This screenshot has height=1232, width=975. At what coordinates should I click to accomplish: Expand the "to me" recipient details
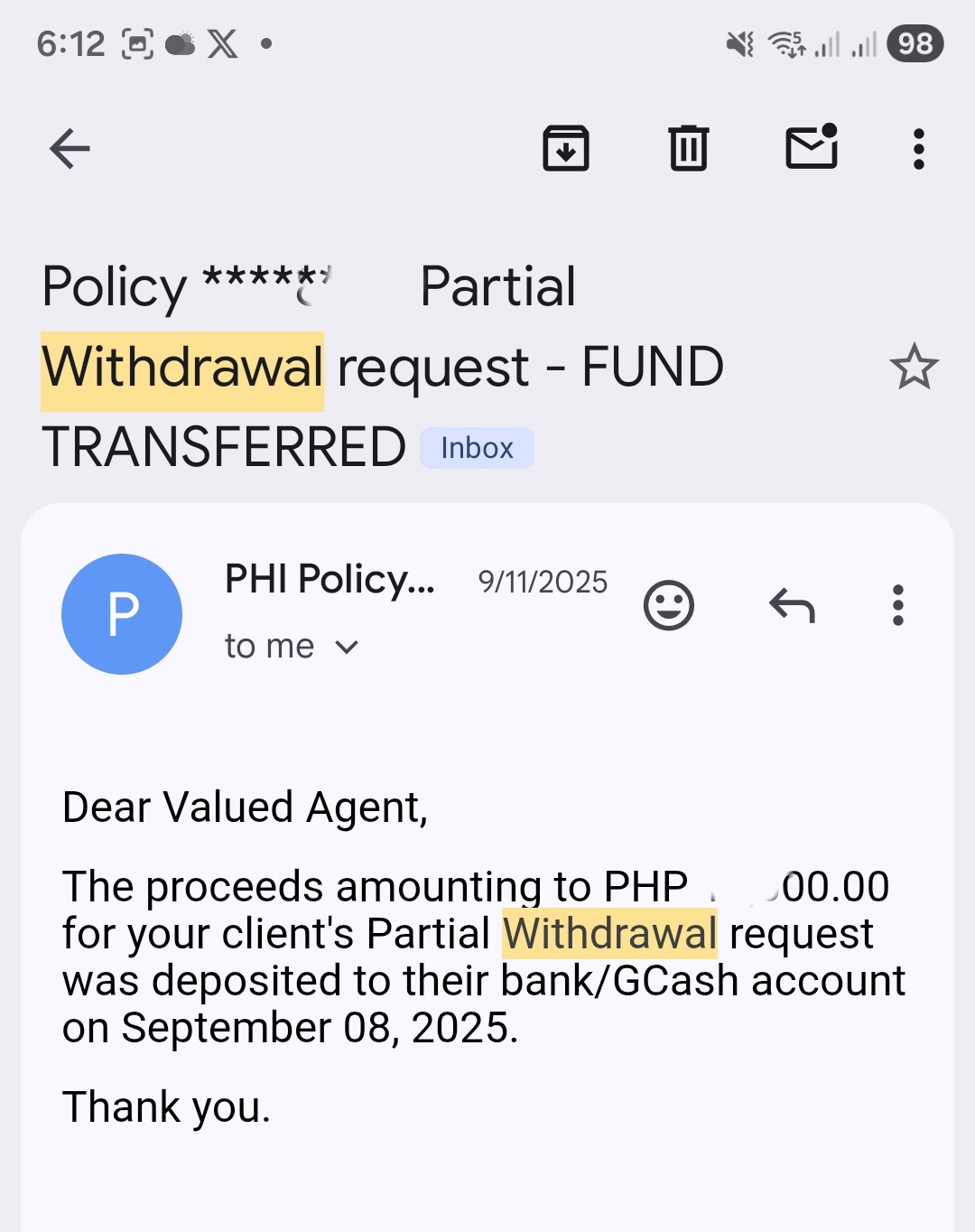click(x=346, y=647)
